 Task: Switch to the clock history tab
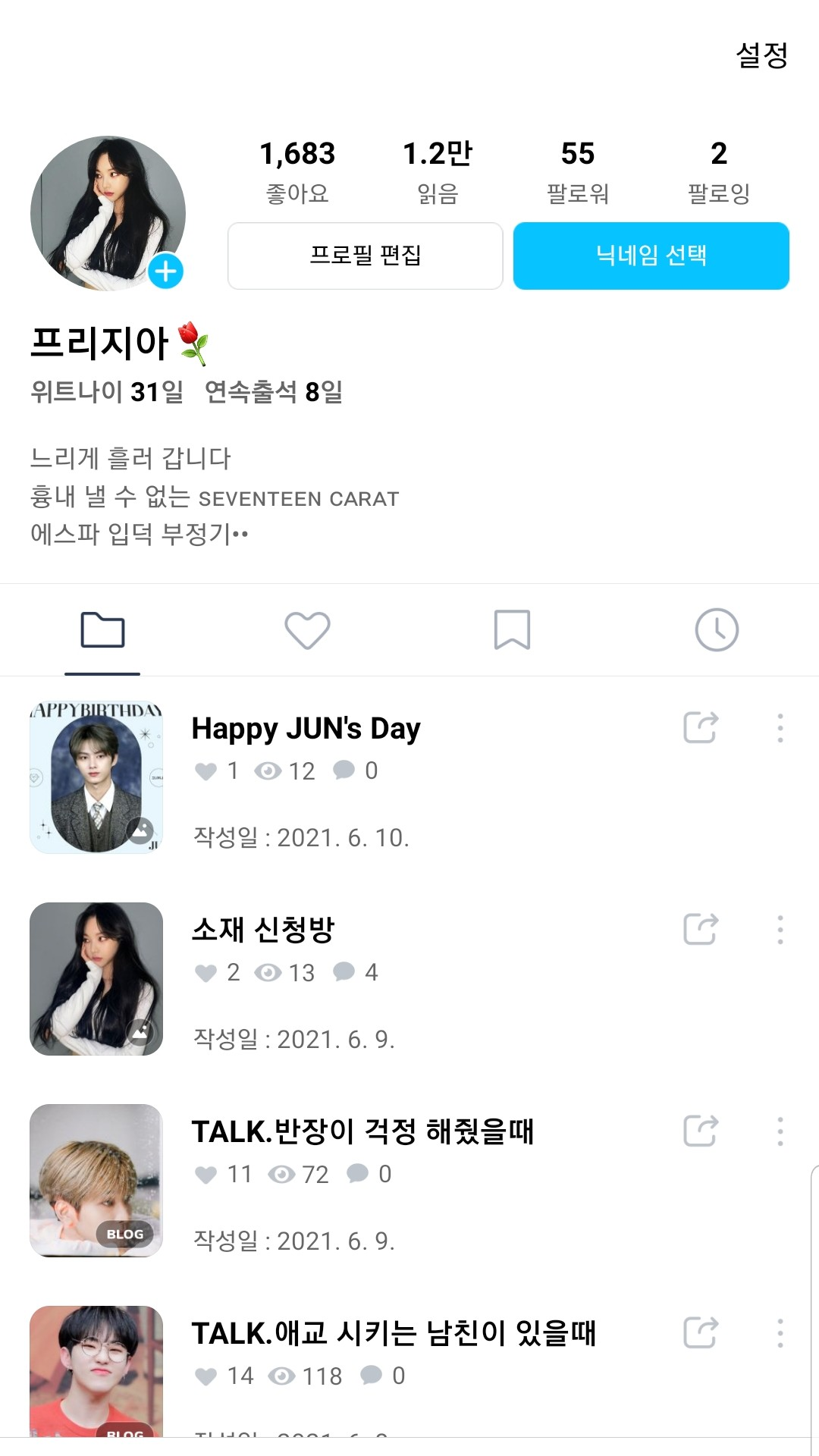coord(717,630)
